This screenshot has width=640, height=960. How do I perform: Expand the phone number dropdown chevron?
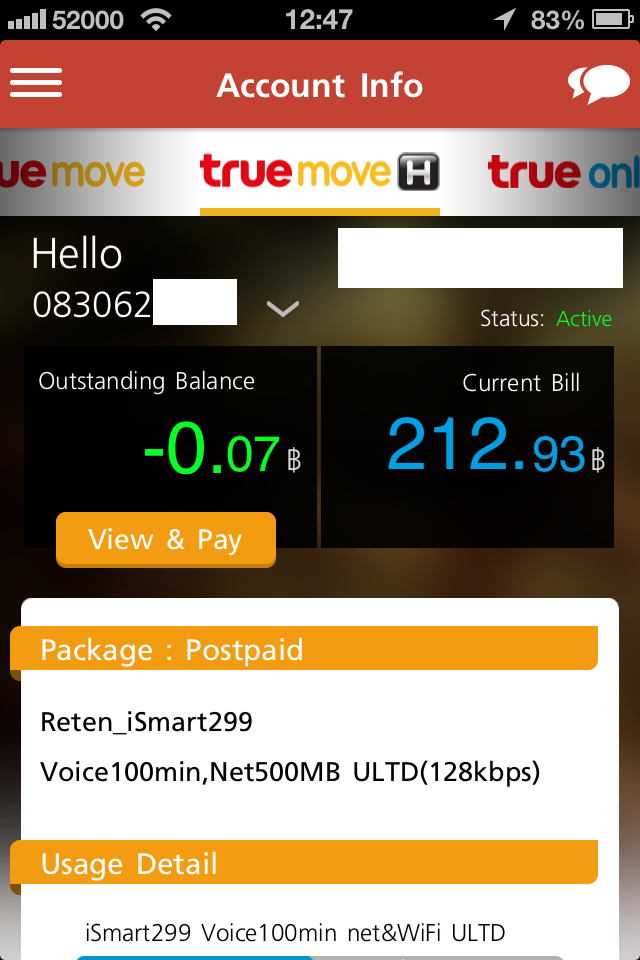tap(283, 308)
